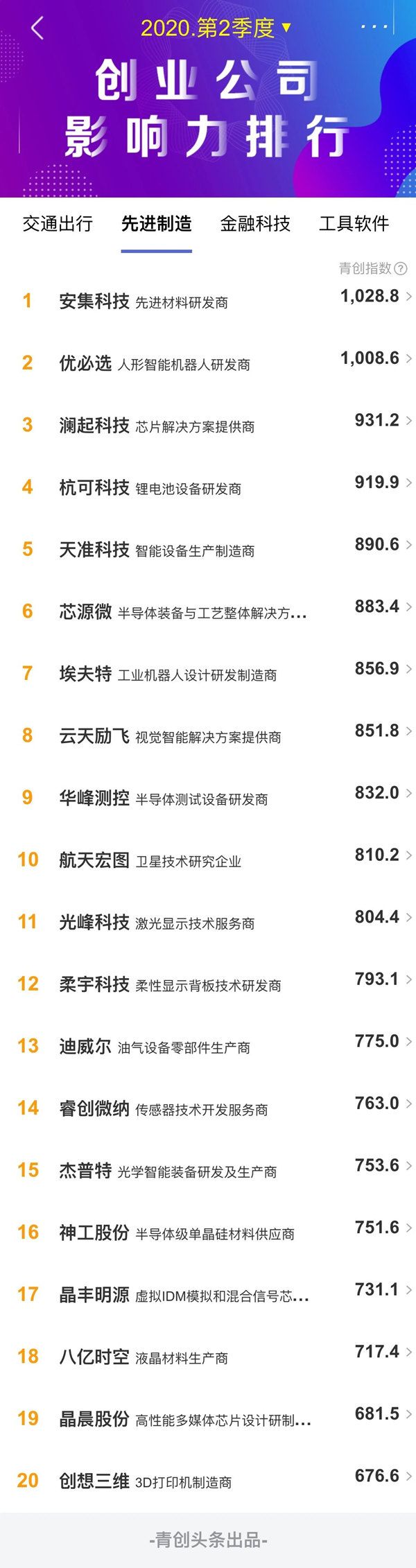This screenshot has height=1568, width=416.
Task: Open the 芯源微 company entry
Action: point(208,611)
